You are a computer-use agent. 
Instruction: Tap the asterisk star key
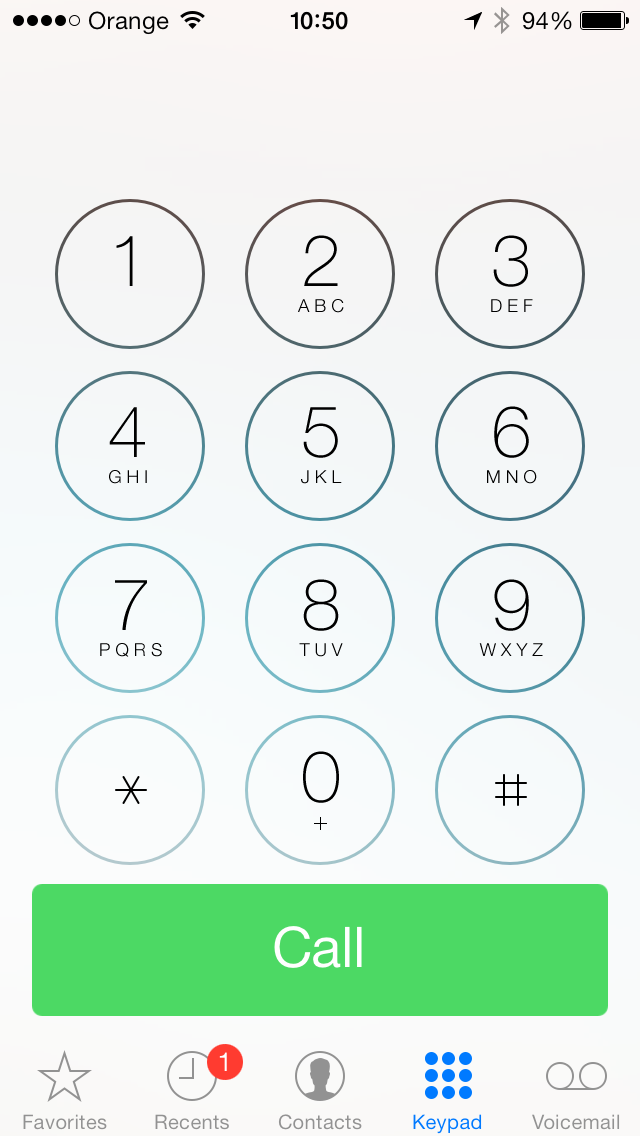pos(130,790)
